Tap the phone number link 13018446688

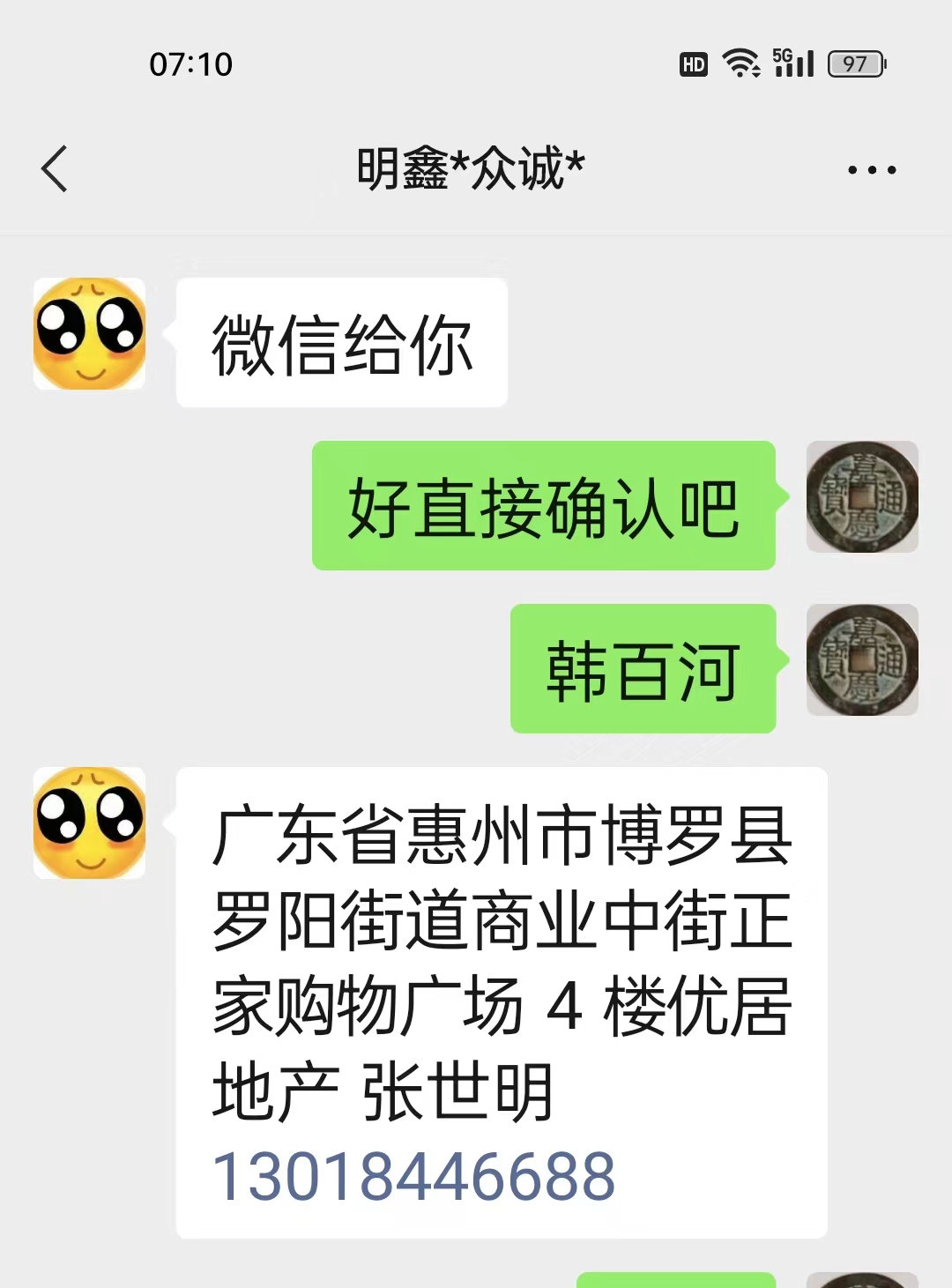pos(413,1176)
